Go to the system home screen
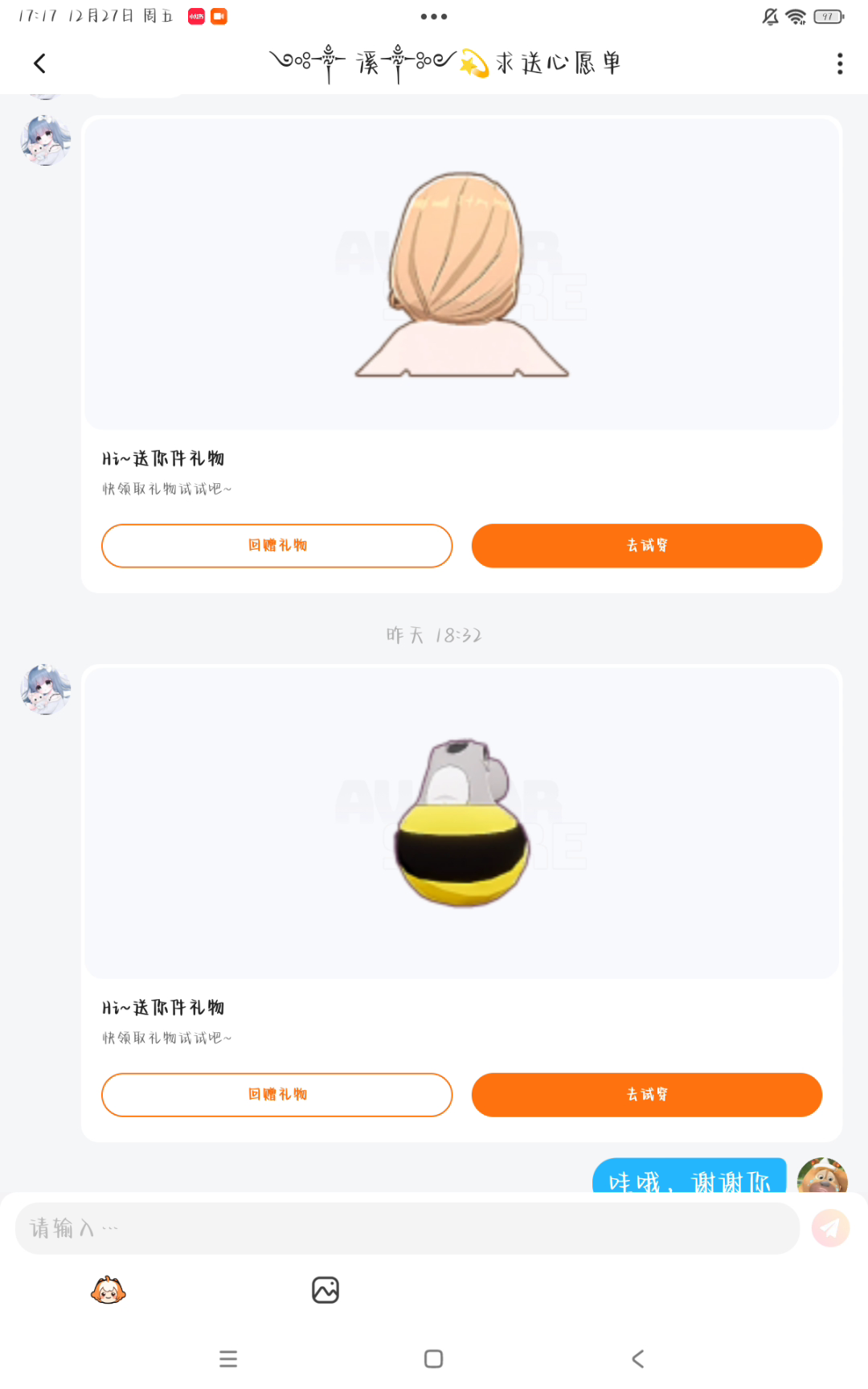The image size is (868, 1389). (433, 1359)
